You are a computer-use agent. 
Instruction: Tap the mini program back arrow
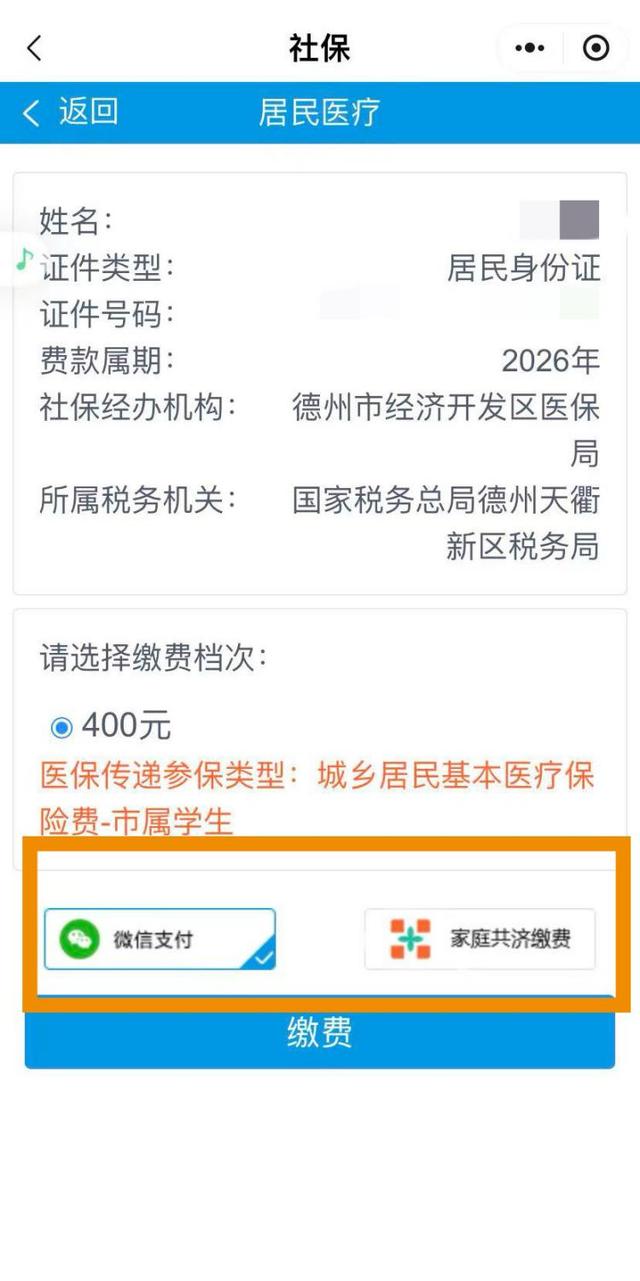pyautogui.click(x=35, y=48)
